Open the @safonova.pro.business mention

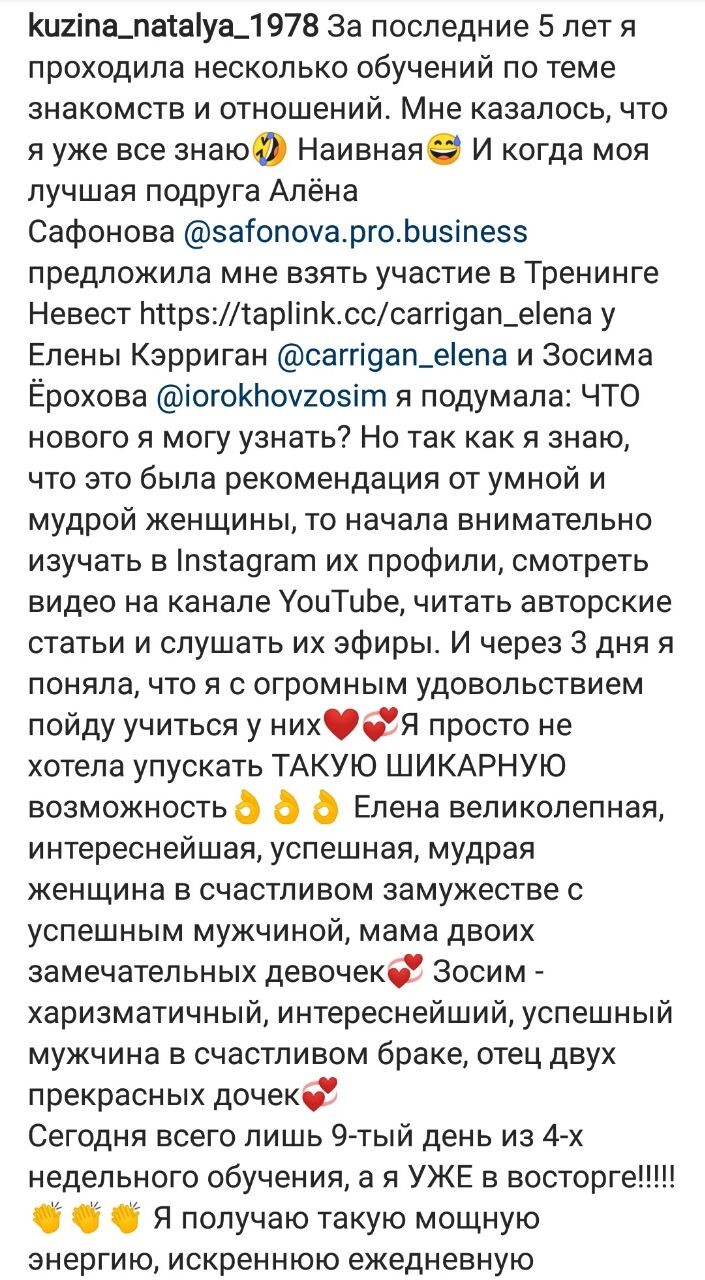click(356, 232)
